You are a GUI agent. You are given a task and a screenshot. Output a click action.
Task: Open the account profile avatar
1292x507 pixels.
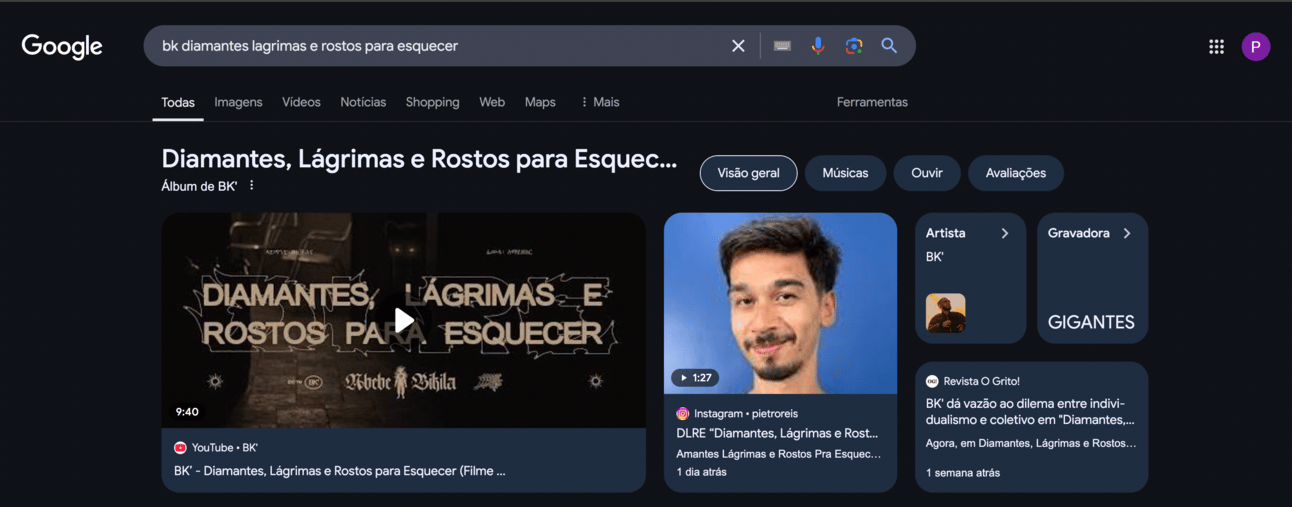(1256, 46)
